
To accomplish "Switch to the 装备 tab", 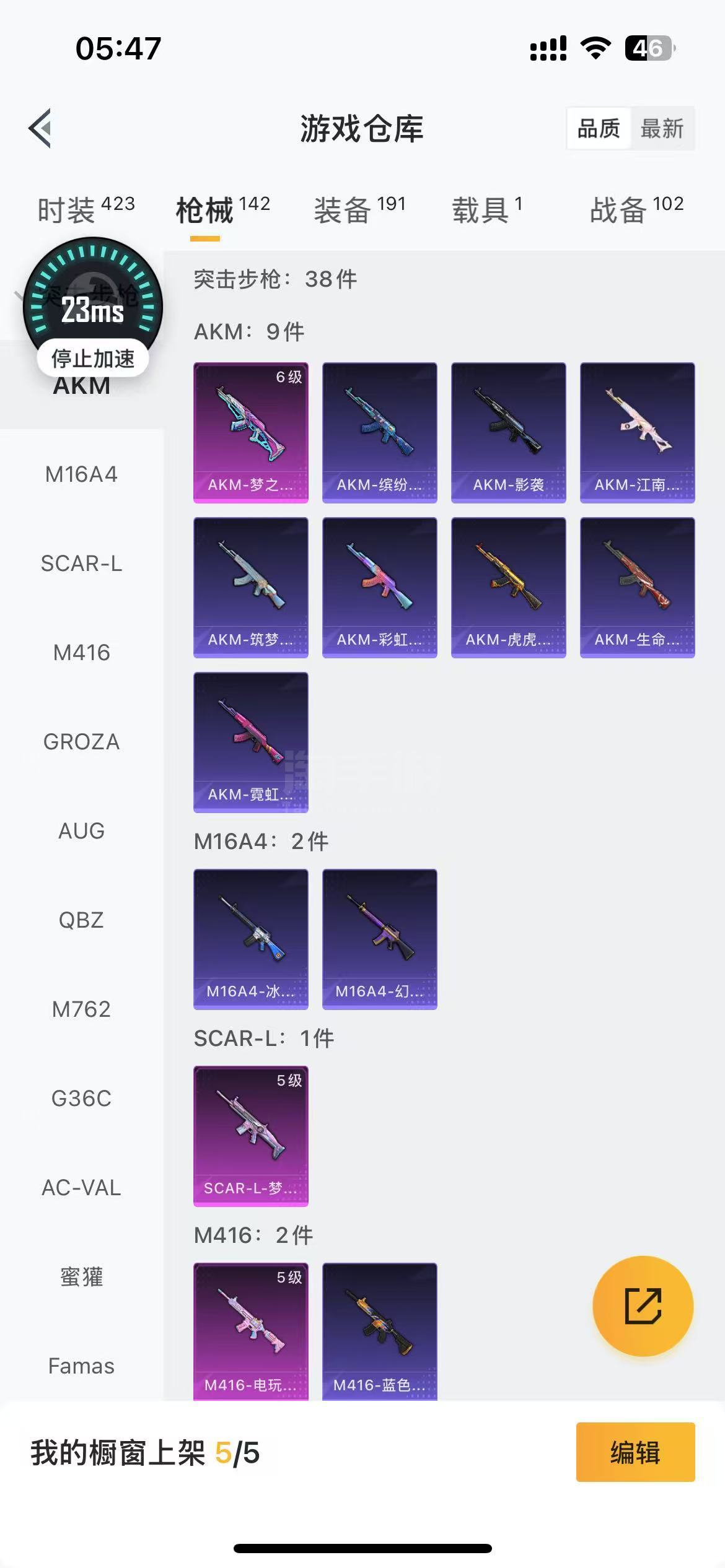I will click(359, 209).
